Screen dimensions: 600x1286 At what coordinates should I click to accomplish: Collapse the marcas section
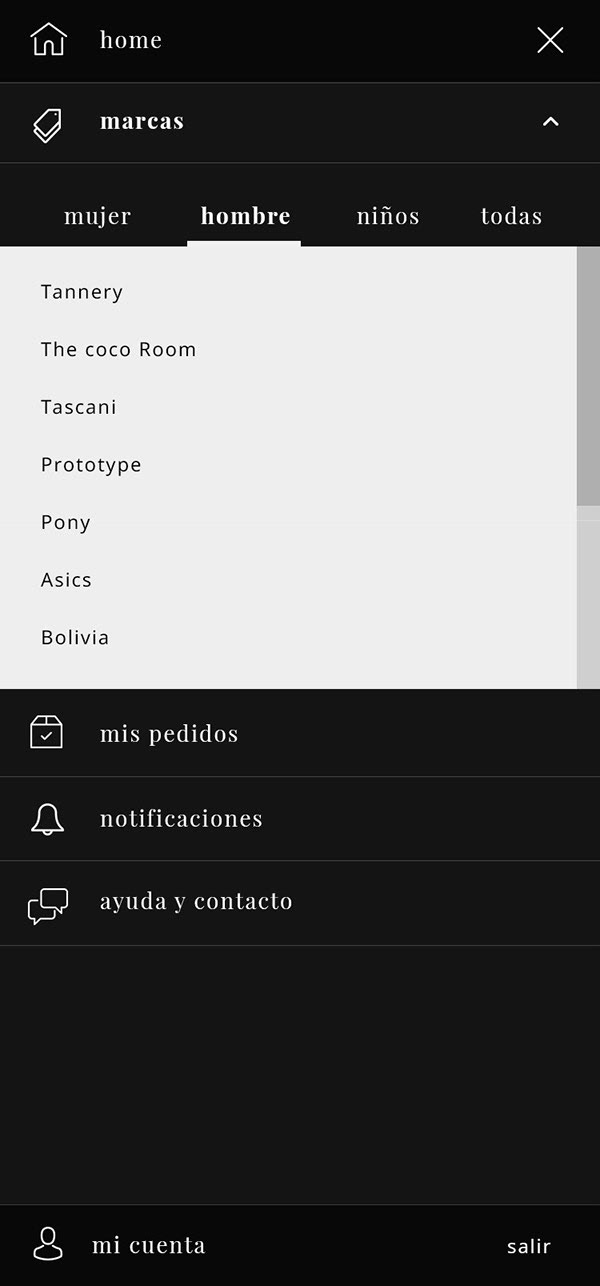point(550,122)
